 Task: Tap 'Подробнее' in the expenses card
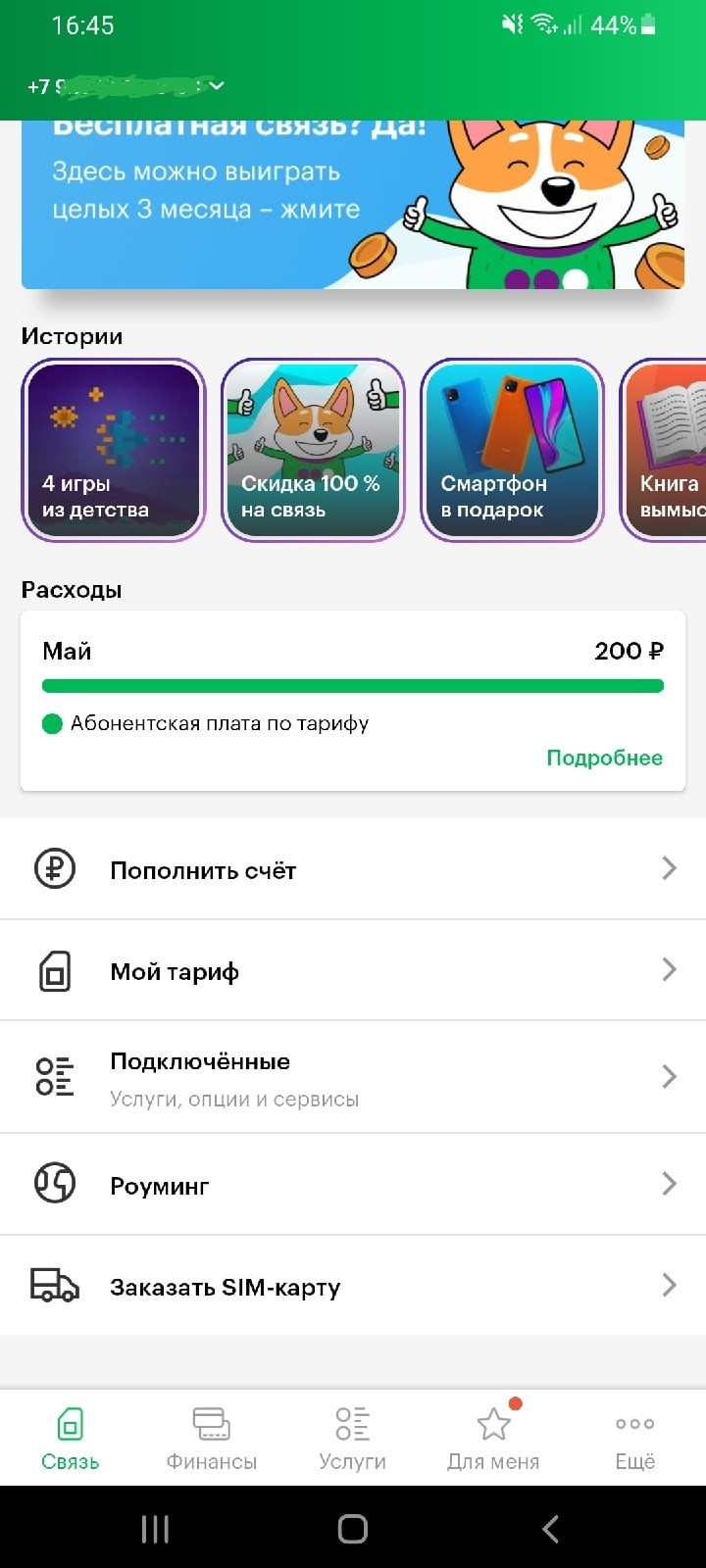click(x=604, y=758)
